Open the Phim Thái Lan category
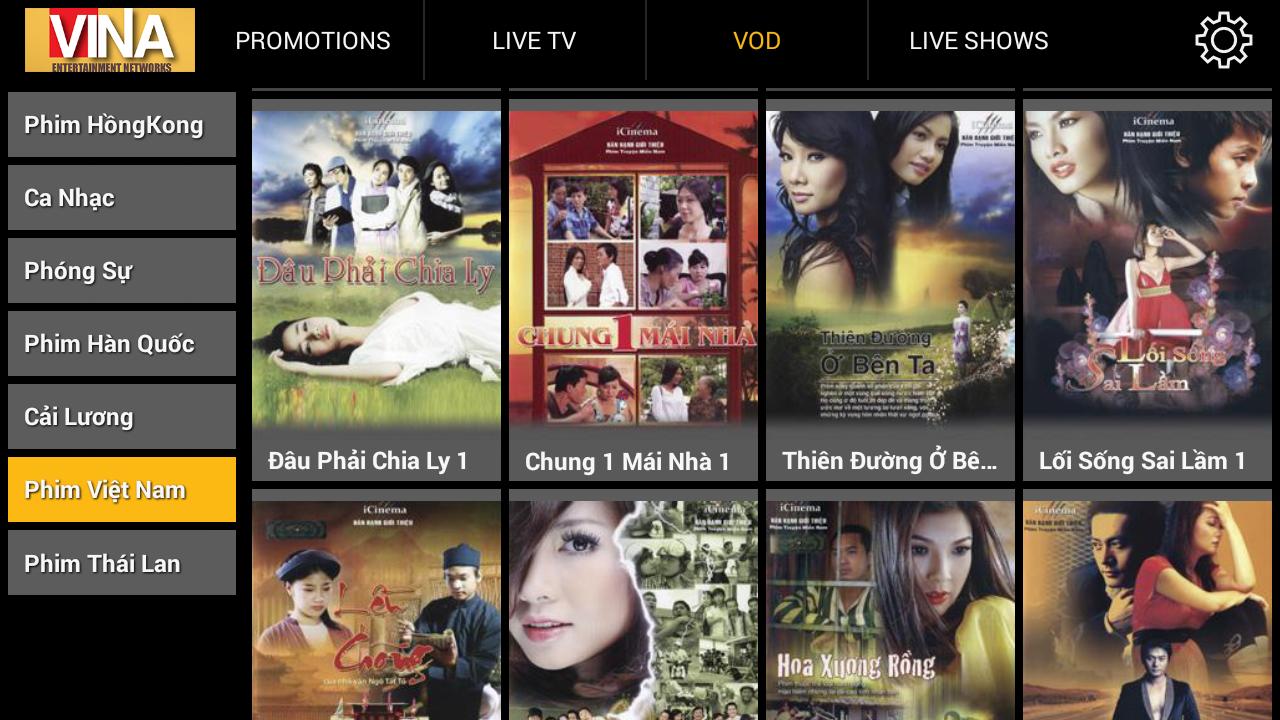The image size is (1280, 720). [122, 563]
